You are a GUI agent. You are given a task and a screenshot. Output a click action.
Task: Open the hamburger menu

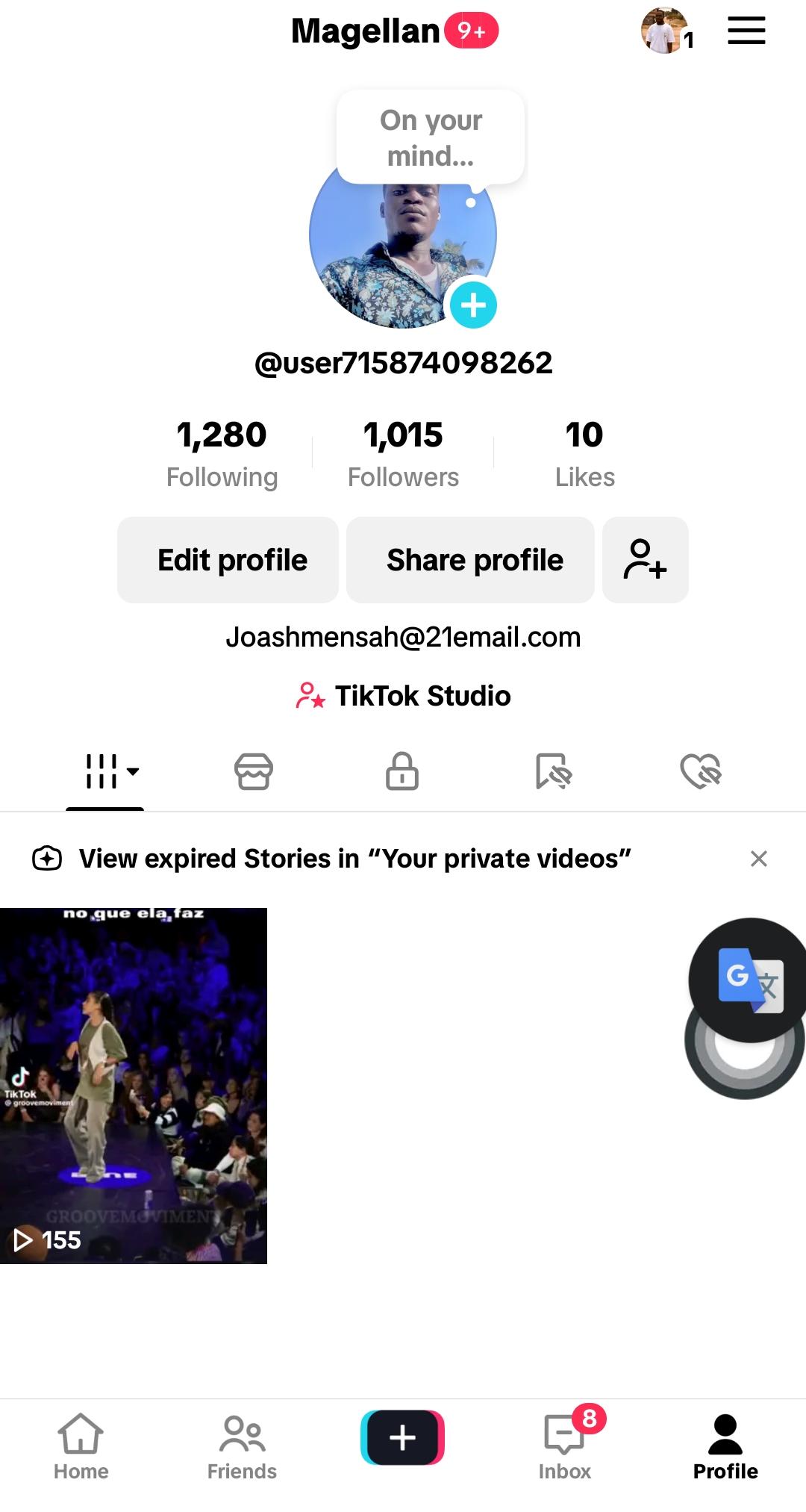coord(746,31)
